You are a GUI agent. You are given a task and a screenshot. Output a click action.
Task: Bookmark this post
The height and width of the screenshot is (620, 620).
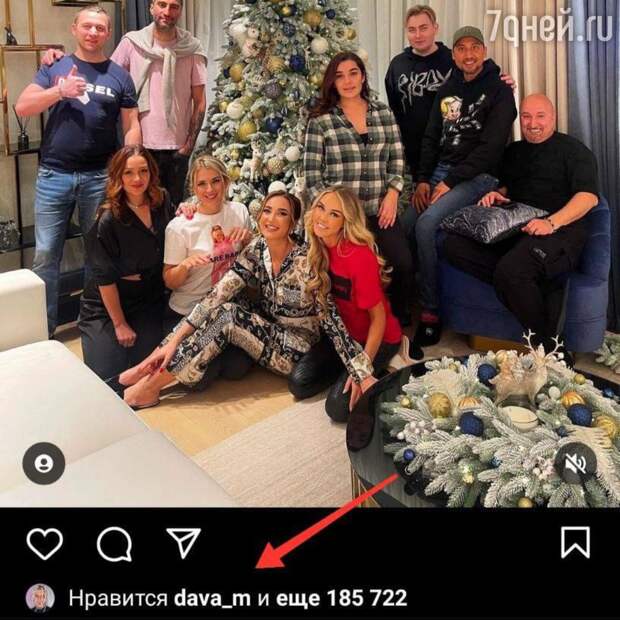pyautogui.click(x=575, y=542)
